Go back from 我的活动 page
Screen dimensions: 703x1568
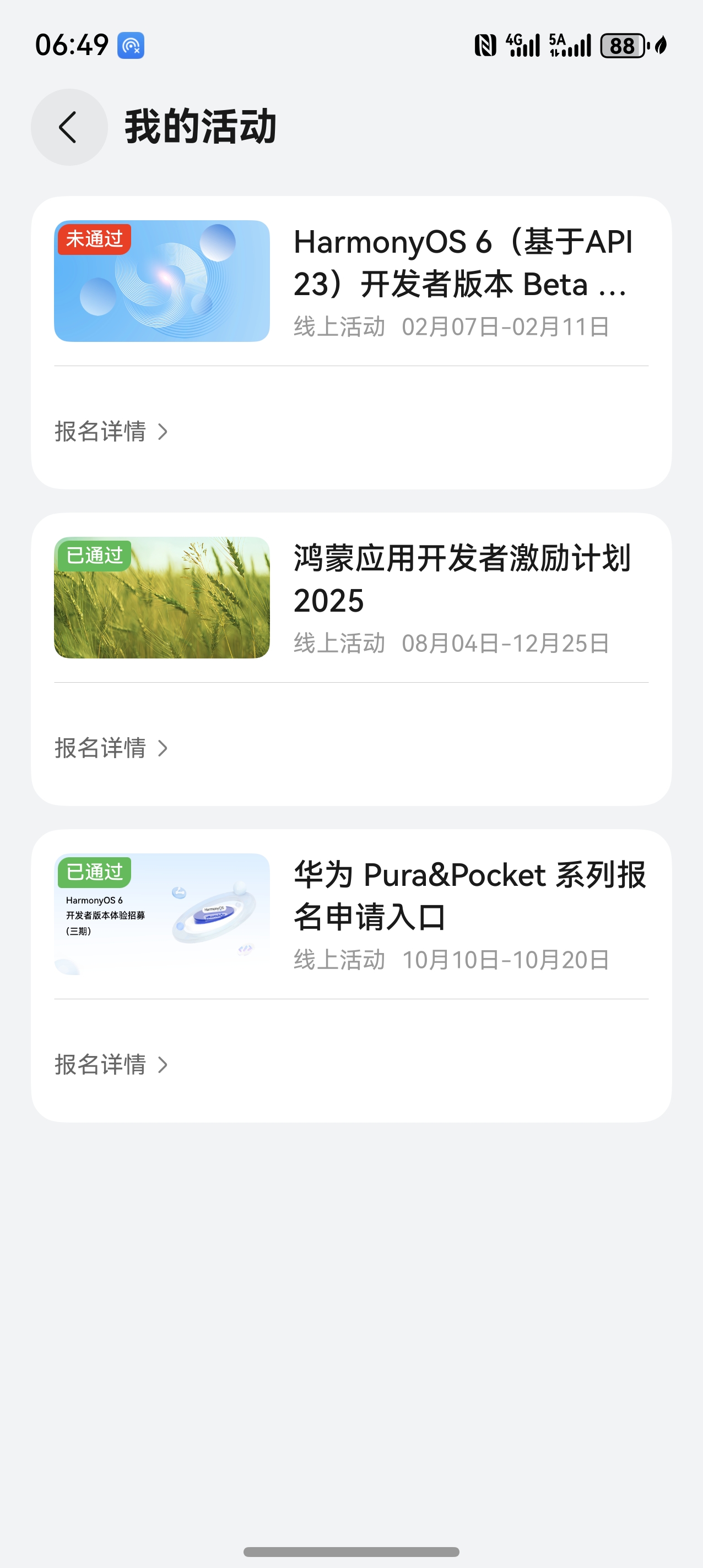point(69,127)
